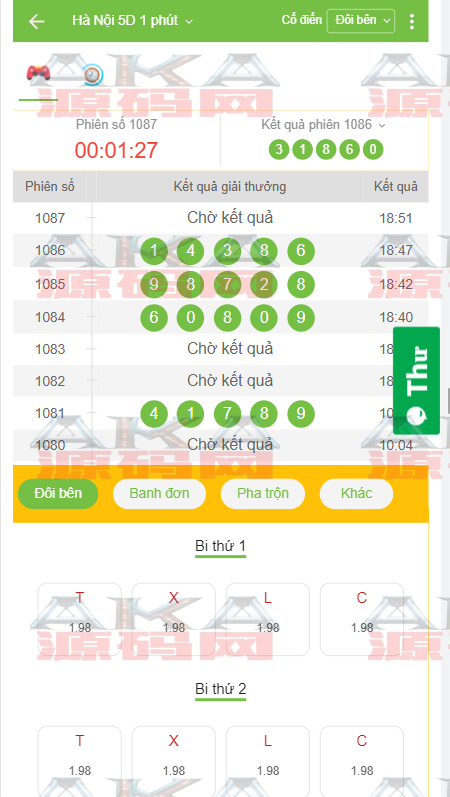
Task: Select C under Bi thứ 2
Action: (x=362, y=761)
